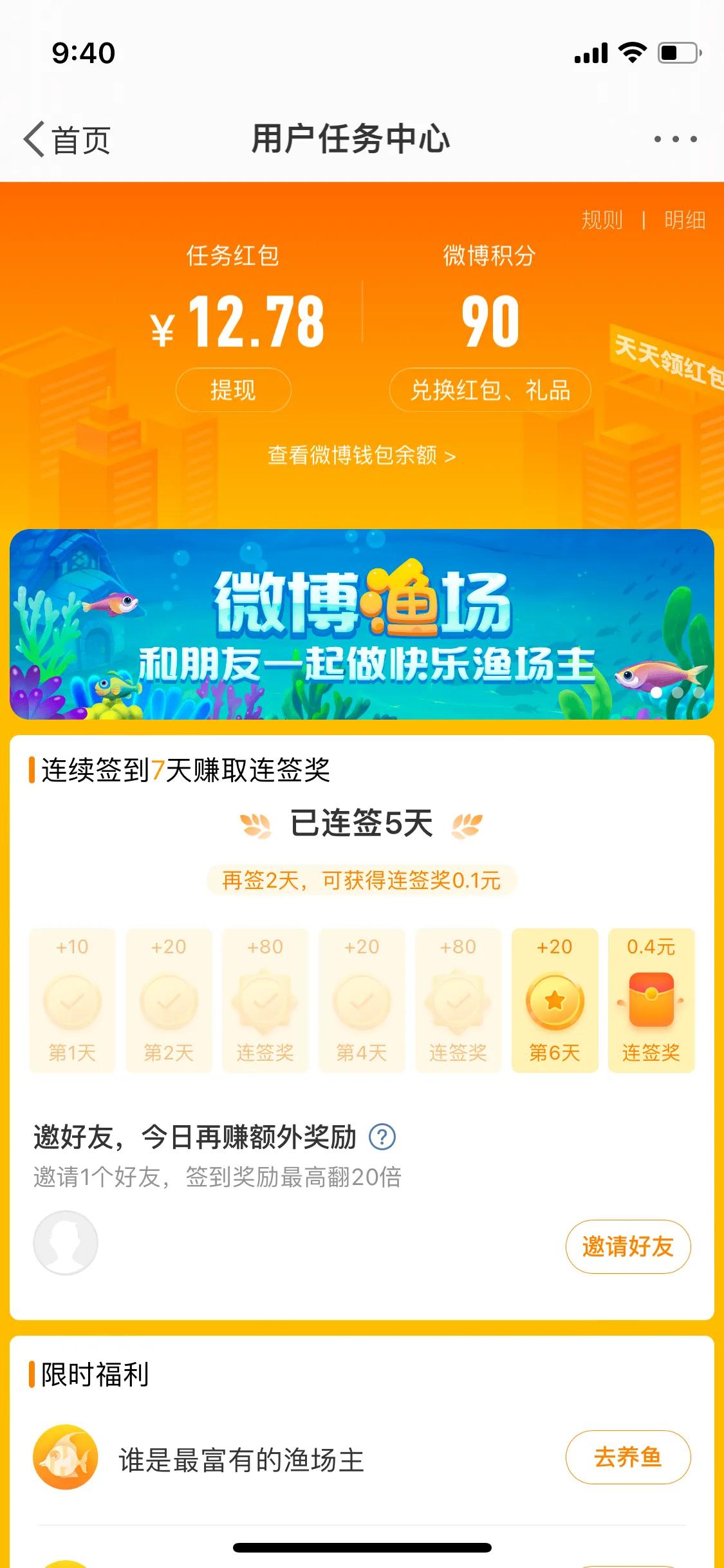Image resolution: width=724 pixels, height=1568 pixels.
Task: Click 兑换红包、礼品 exchange button
Action: (490, 389)
